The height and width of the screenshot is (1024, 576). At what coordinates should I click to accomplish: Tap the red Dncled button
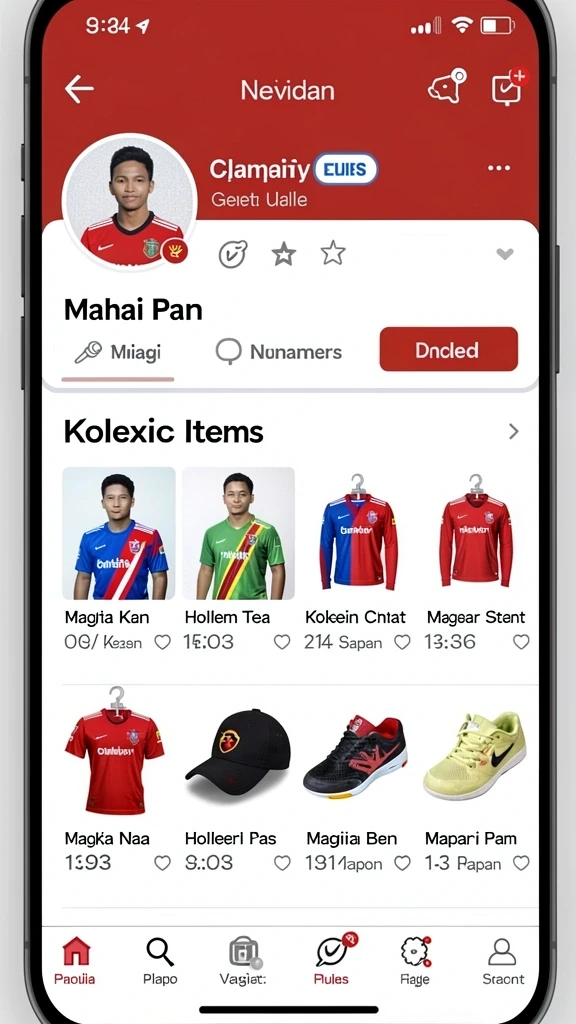(x=449, y=349)
